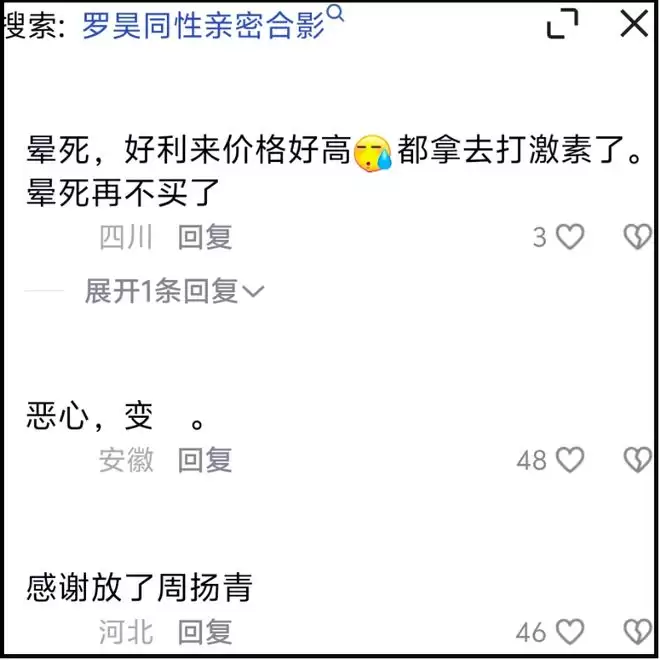Image resolution: width=660 pixels, height=660 pixels.
Task: Reply to the 四川 comment
Action: pos(205,237)
